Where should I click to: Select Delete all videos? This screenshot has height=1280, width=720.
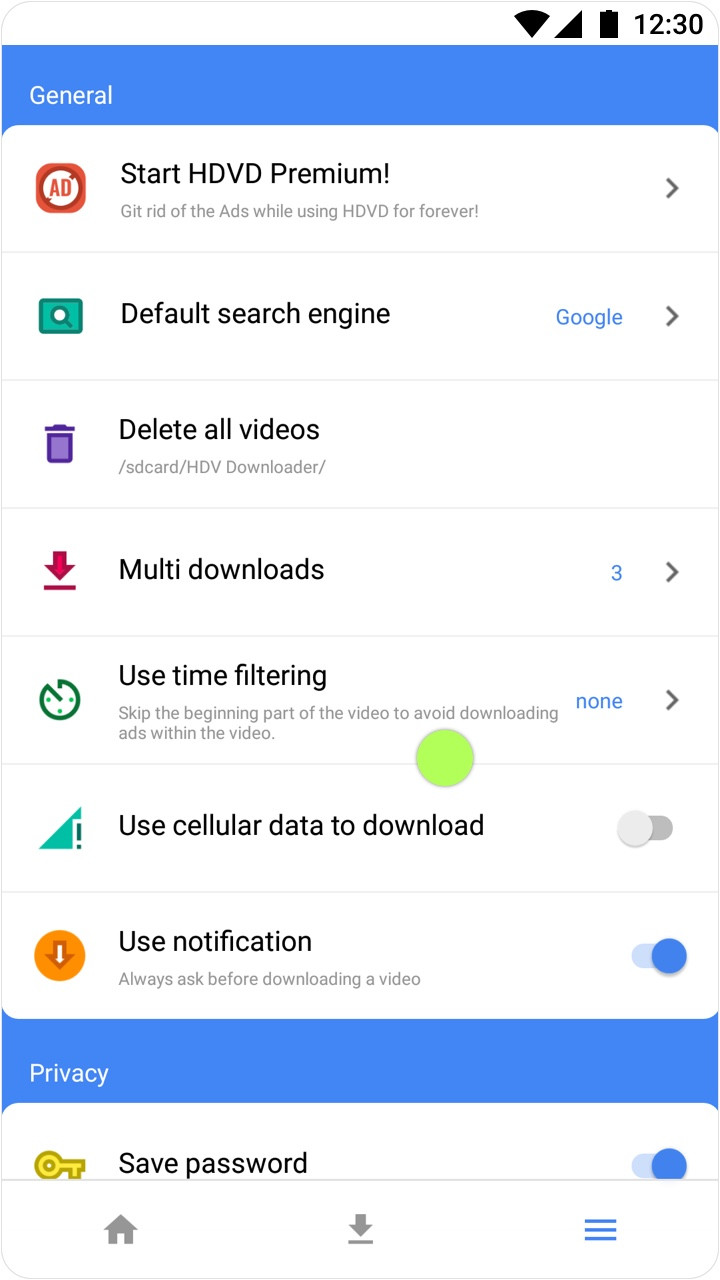tap(360, 444)
